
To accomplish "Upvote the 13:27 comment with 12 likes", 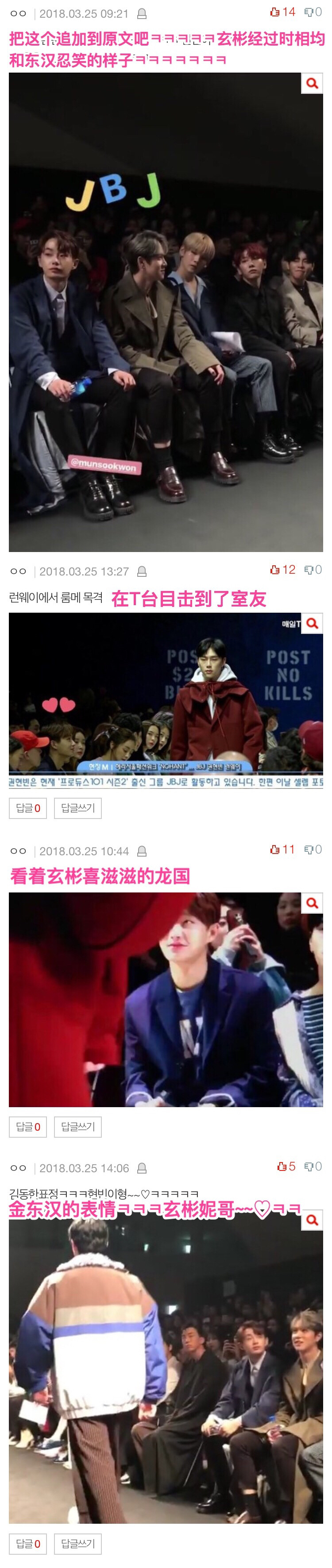I will 282,570.
